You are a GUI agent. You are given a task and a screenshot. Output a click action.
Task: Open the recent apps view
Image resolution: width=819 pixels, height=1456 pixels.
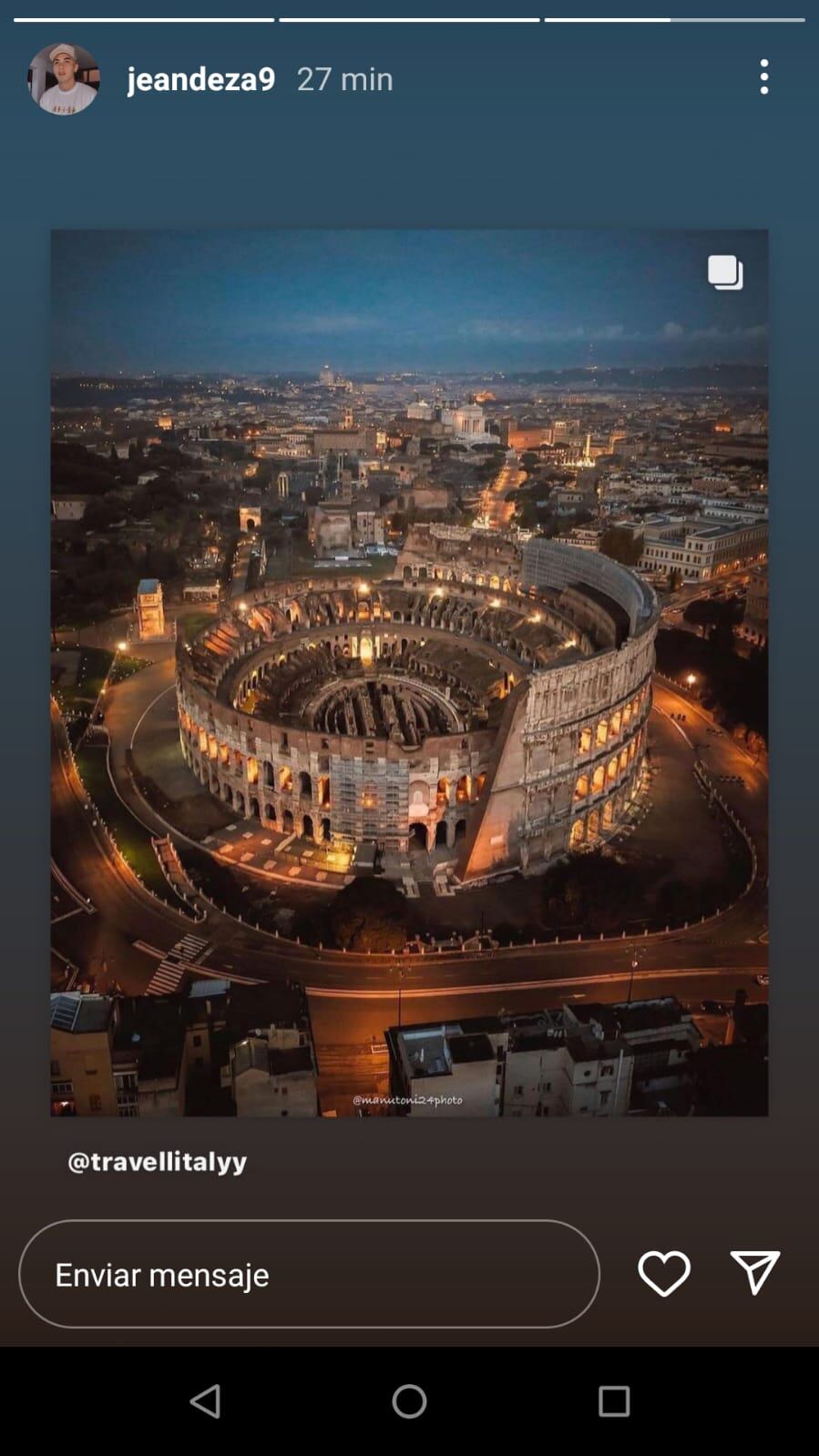613,1401
